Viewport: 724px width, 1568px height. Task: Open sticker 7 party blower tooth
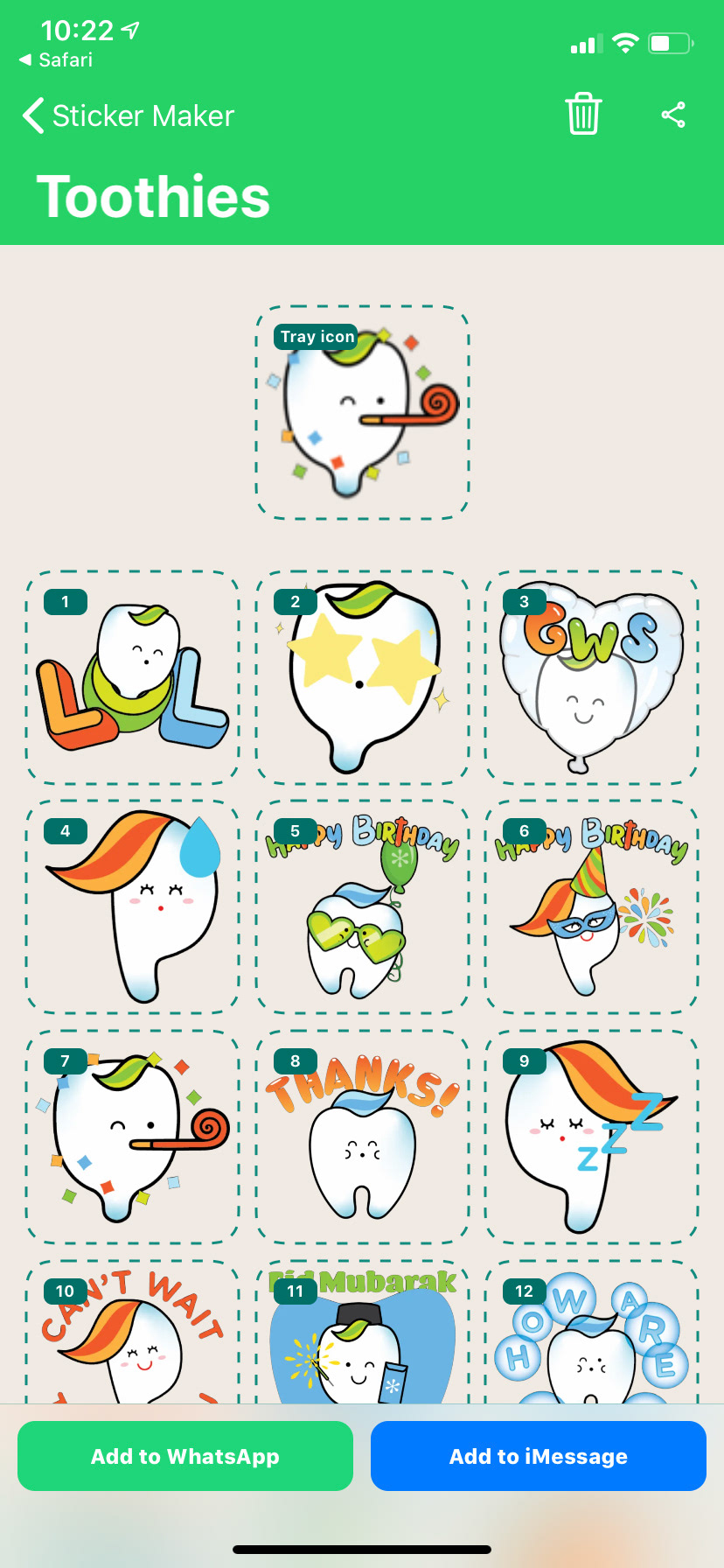(x=132, y=1136)
